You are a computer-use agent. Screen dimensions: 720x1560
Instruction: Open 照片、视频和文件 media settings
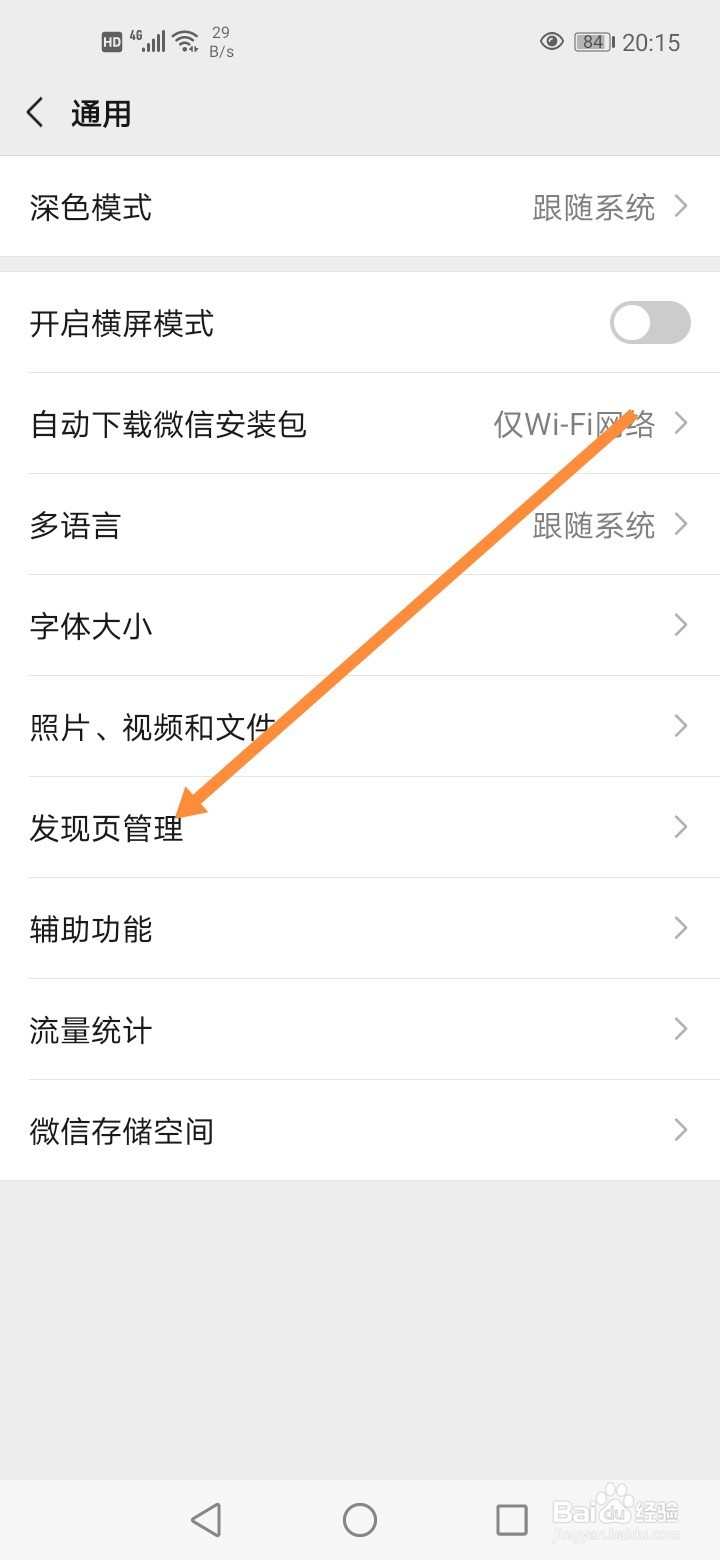(360, 727)
